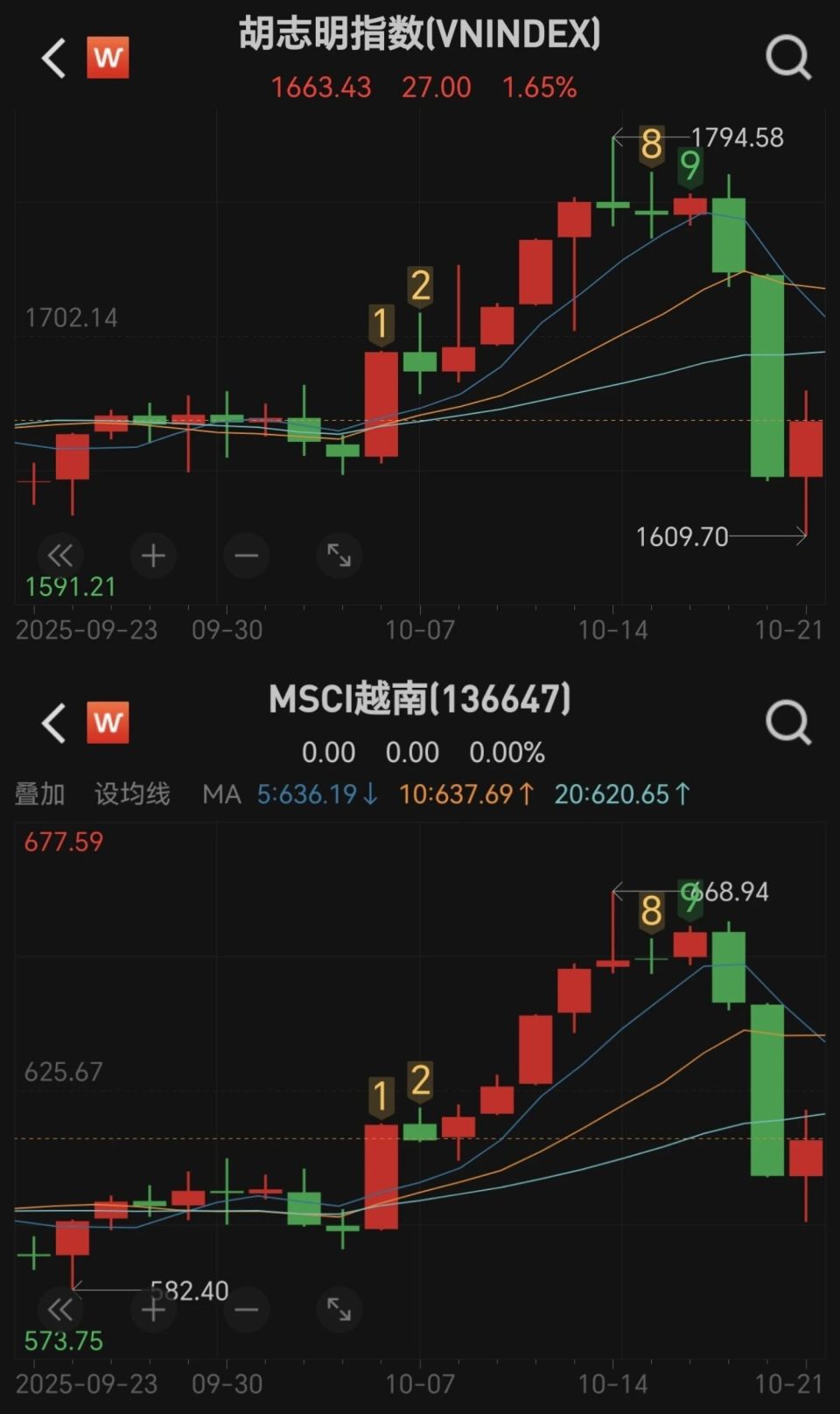Open search from the VNINDEX chart header
This screenshot has width=840, height=1414.
pos(788,56)
